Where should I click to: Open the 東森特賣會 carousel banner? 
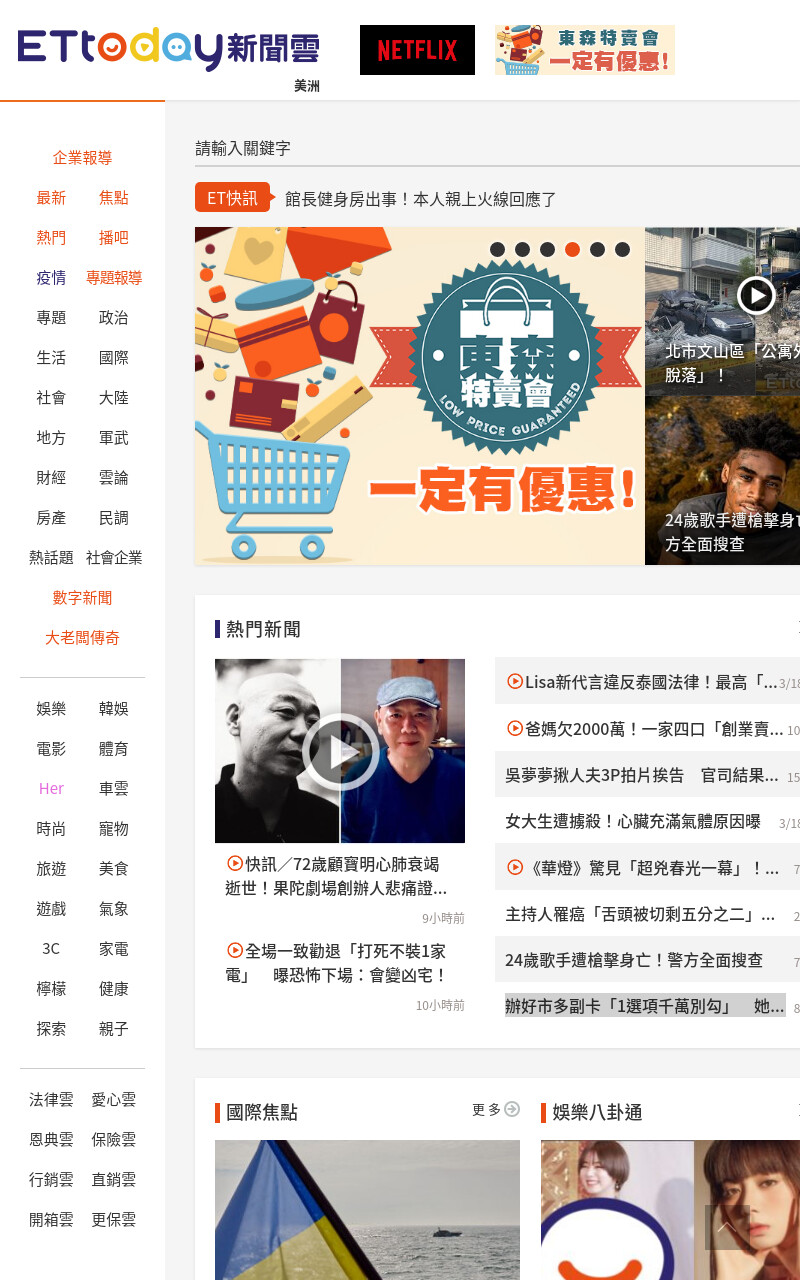pyautogui.click(x=420, y=396)
